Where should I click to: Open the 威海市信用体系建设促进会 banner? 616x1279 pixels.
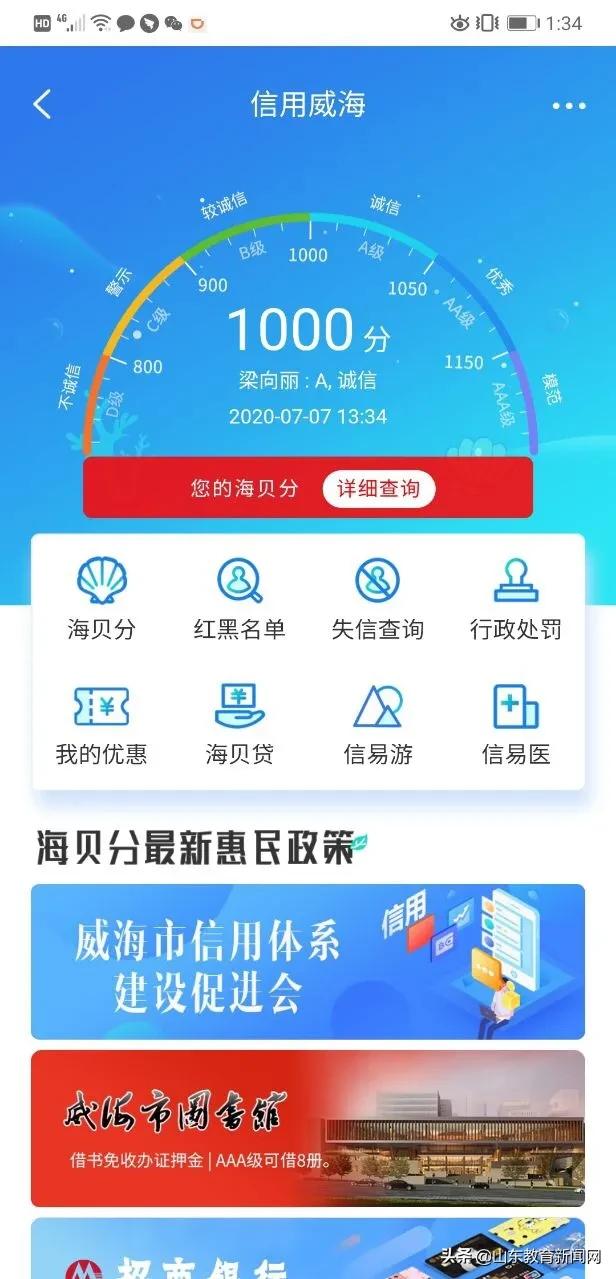[308, 961]
